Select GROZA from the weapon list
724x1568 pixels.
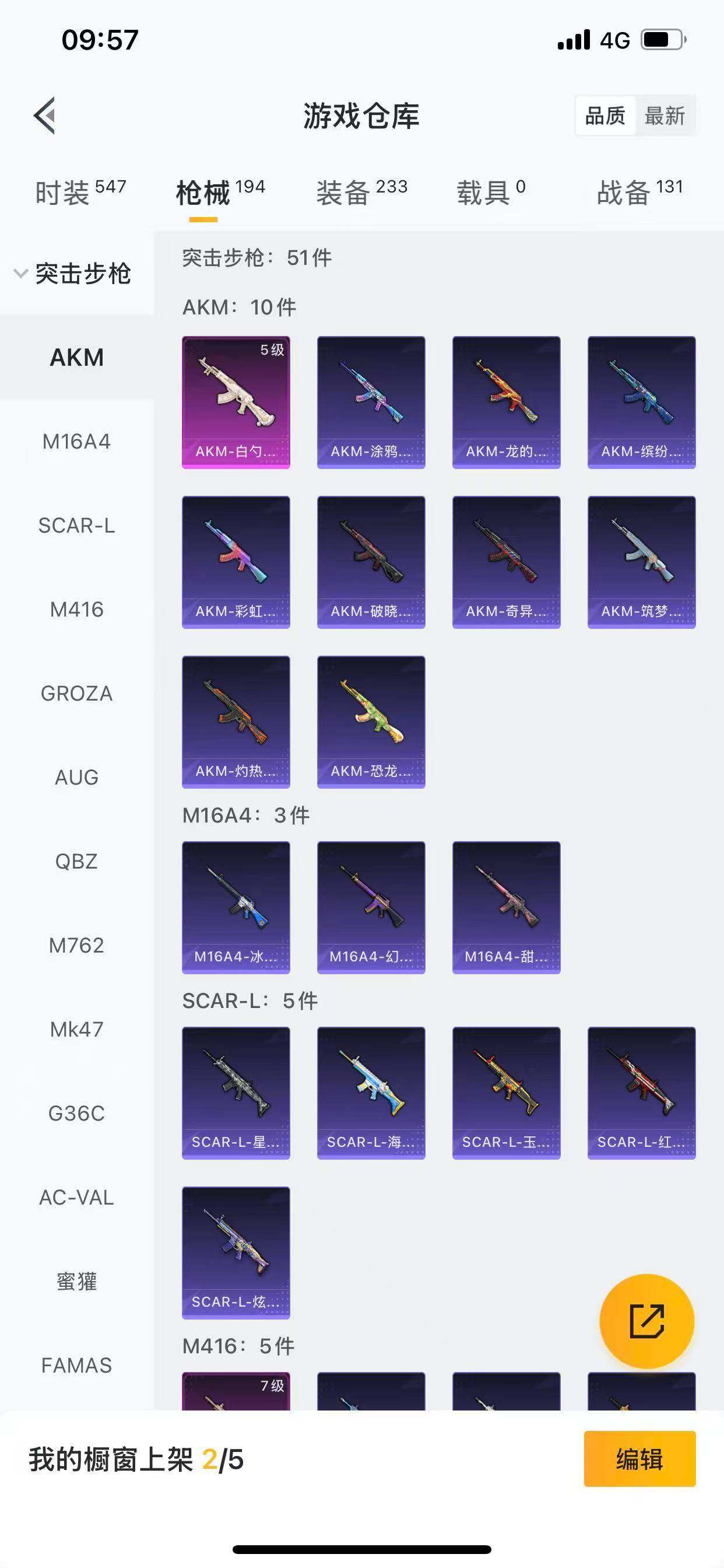tap(77, 694)
